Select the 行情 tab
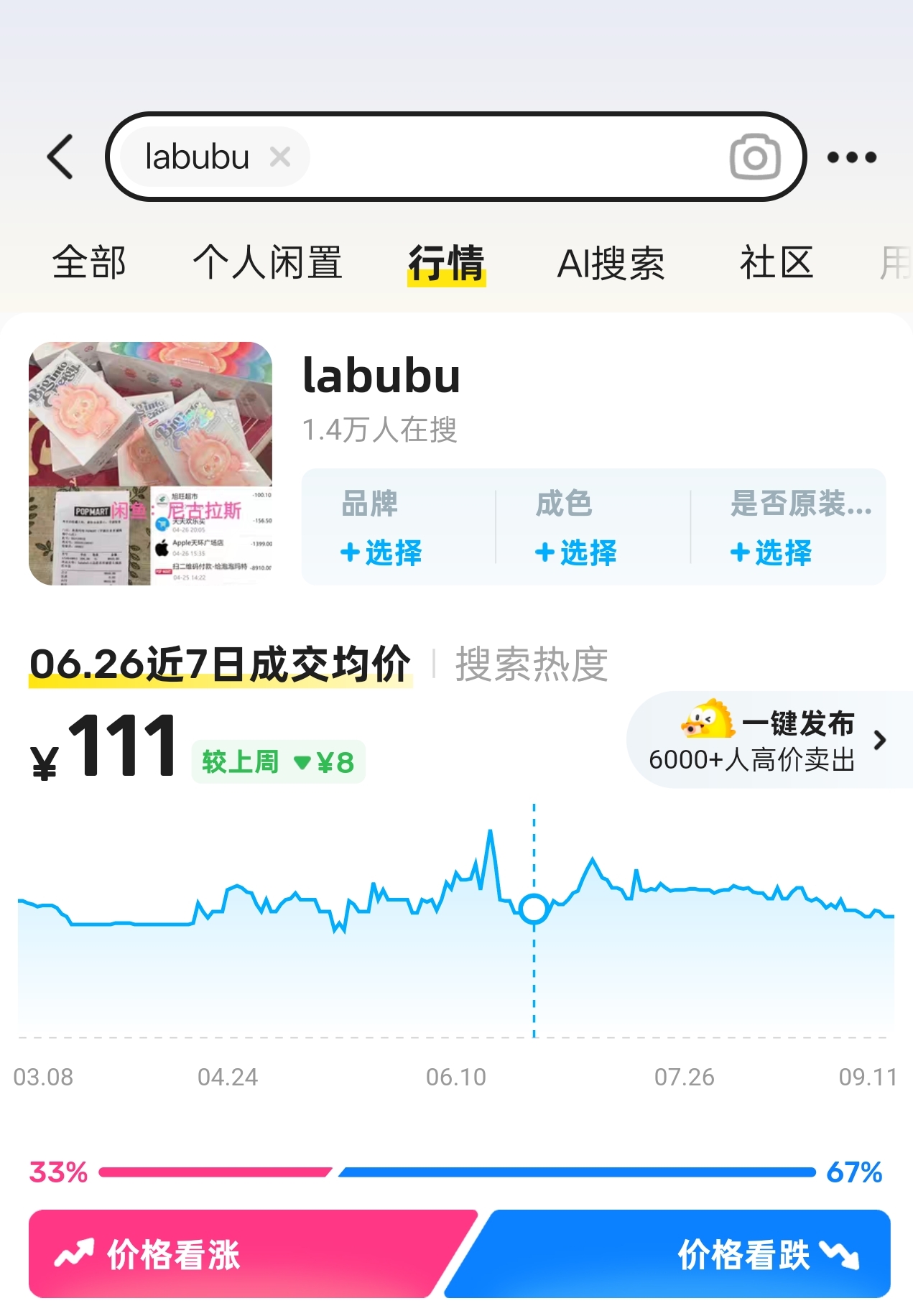Image resolution: width=913 pixels, height=1316 pixels. pos(446,263)
